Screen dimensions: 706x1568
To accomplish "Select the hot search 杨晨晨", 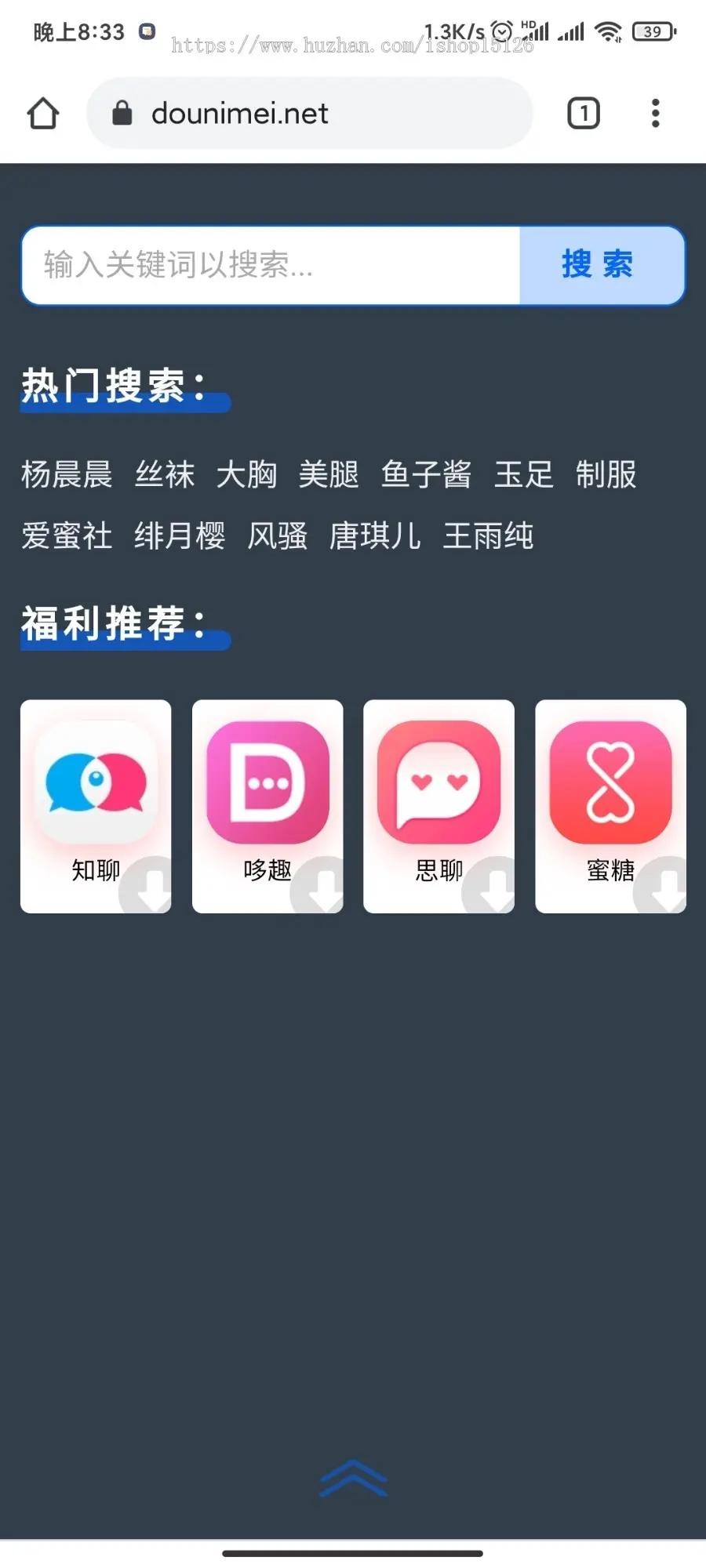I will (x=67, y=474).
